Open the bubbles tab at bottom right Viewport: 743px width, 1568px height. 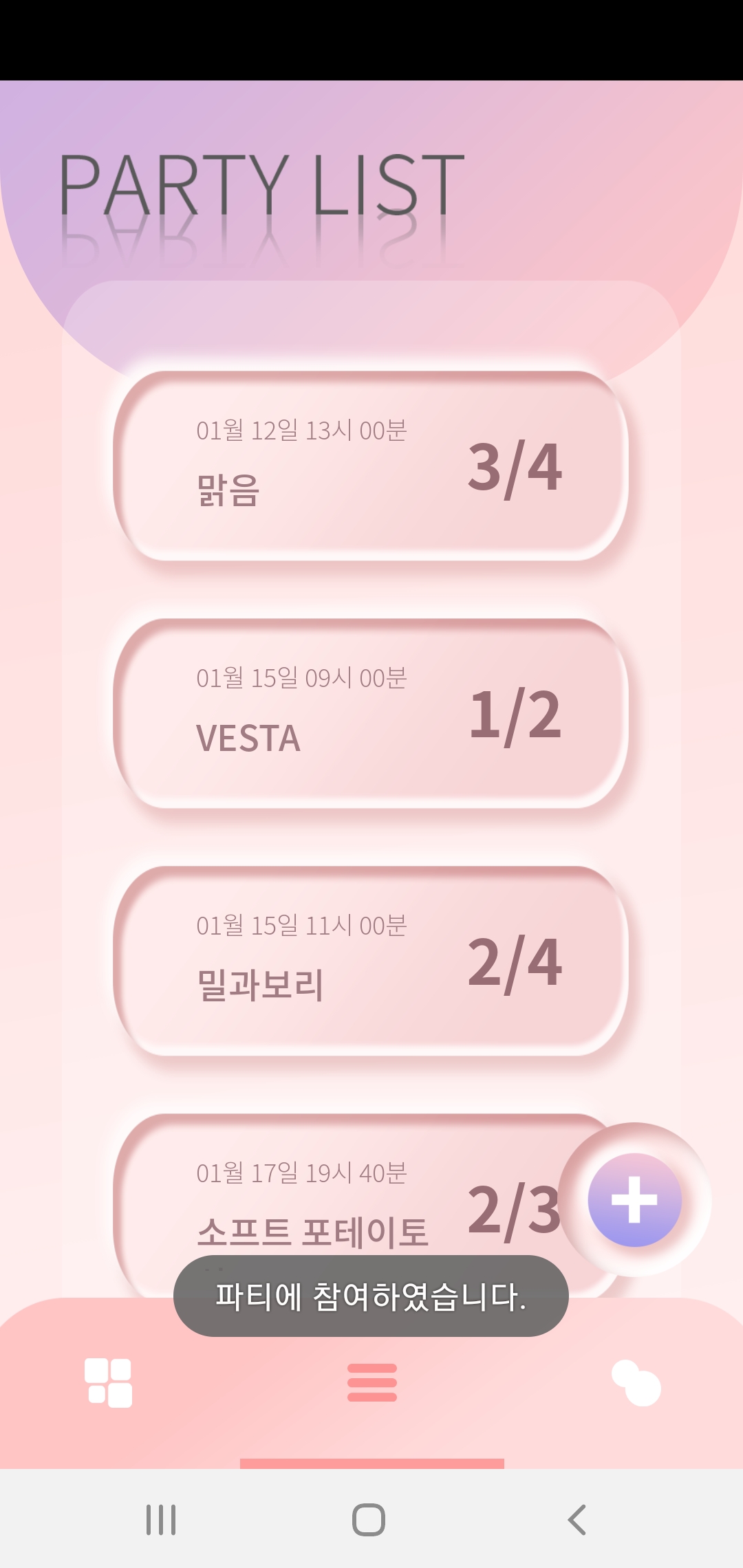636,1382
